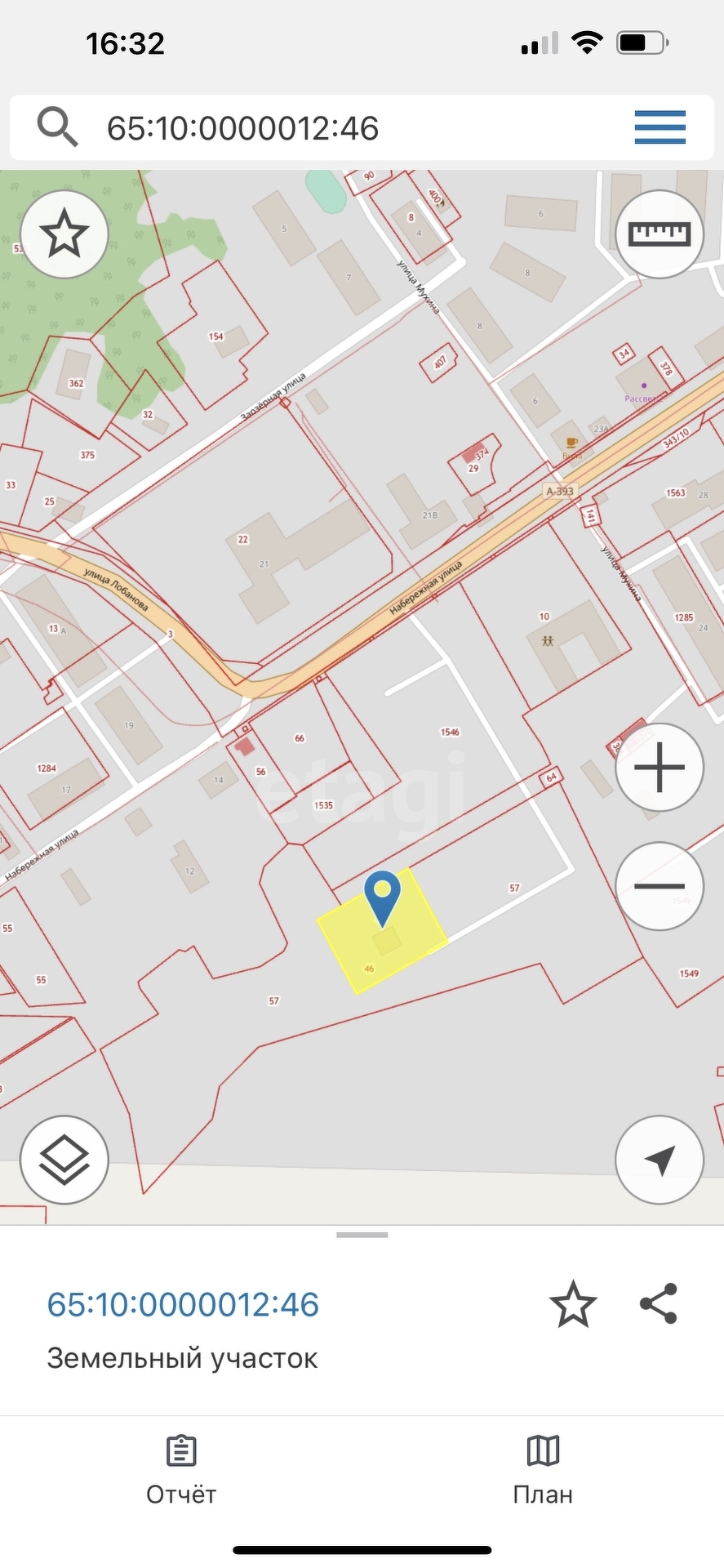Add parcel 65:10:0000012:46 to favorites
Image resolution: width=724 pixels, height=1568 pixels.
point(573,1304)
